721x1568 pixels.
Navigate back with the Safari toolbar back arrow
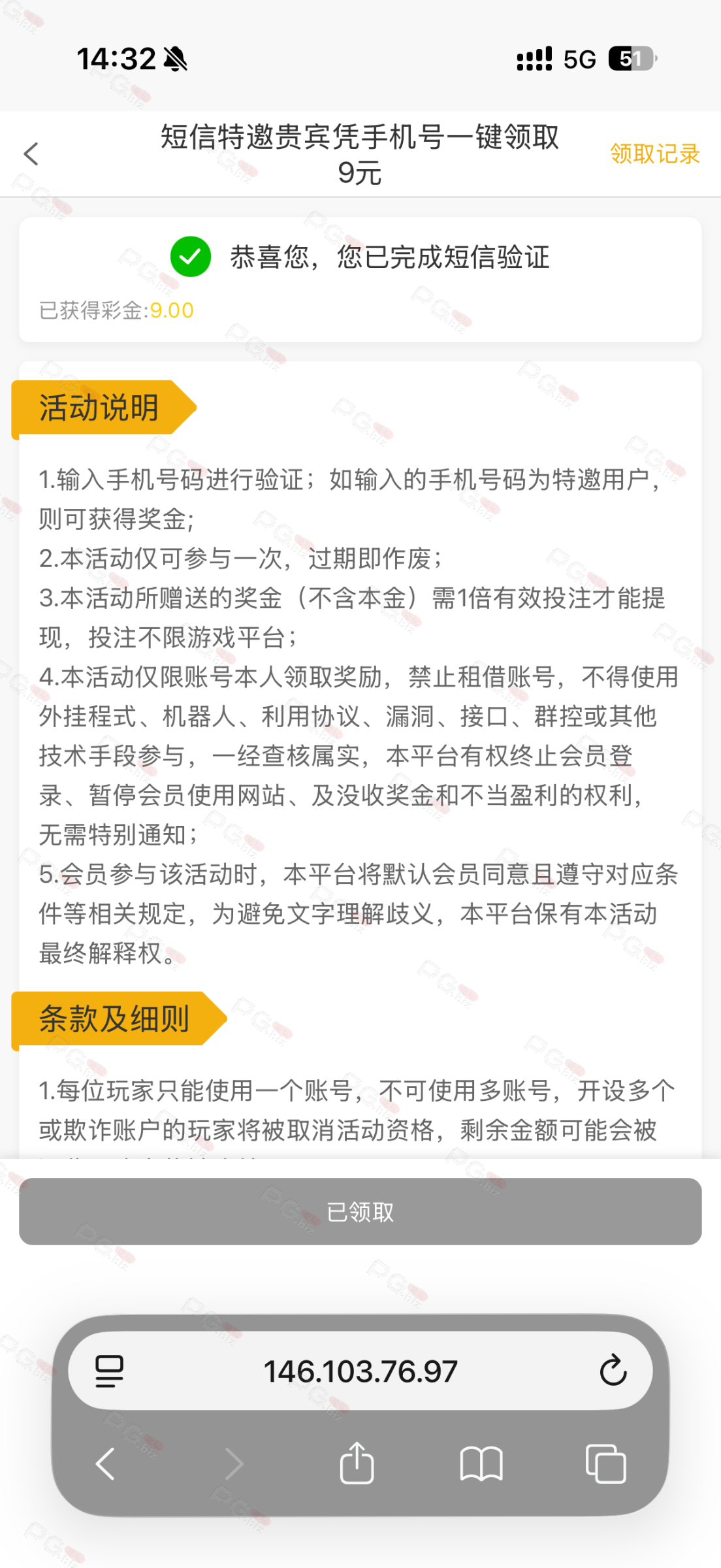click(x=105, y=1463)
